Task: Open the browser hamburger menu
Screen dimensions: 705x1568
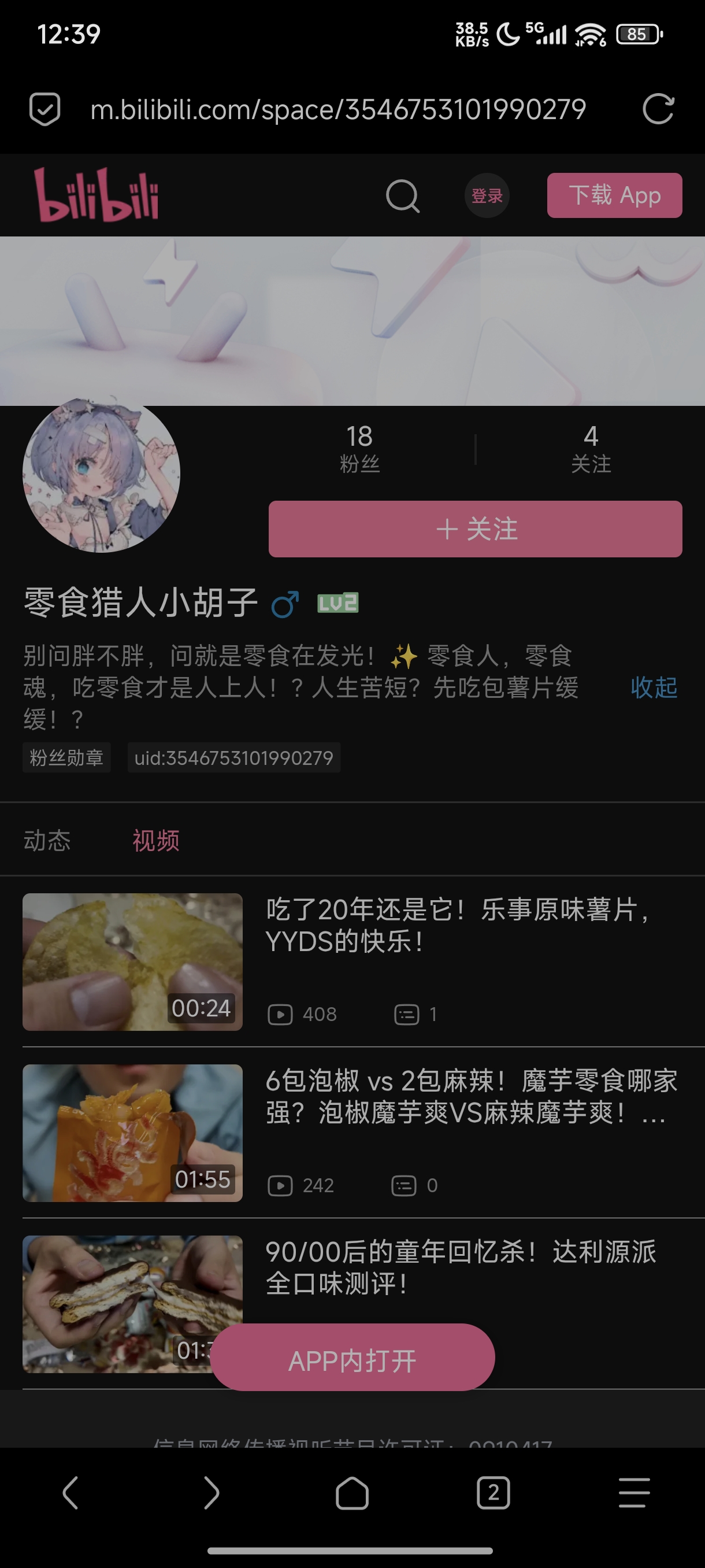Action: [634, 1492]
